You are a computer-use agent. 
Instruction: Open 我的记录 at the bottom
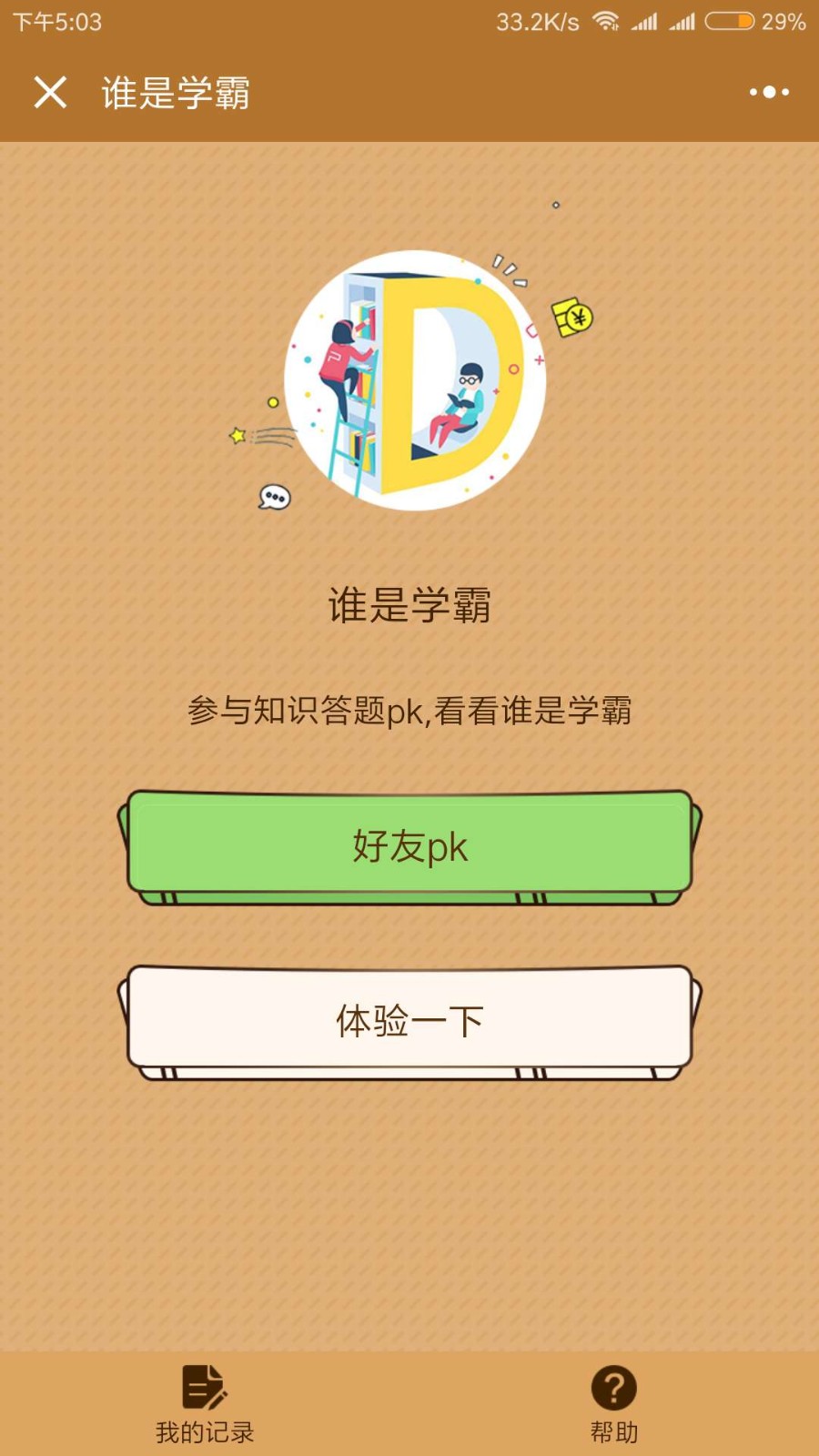coord(205,1404)
